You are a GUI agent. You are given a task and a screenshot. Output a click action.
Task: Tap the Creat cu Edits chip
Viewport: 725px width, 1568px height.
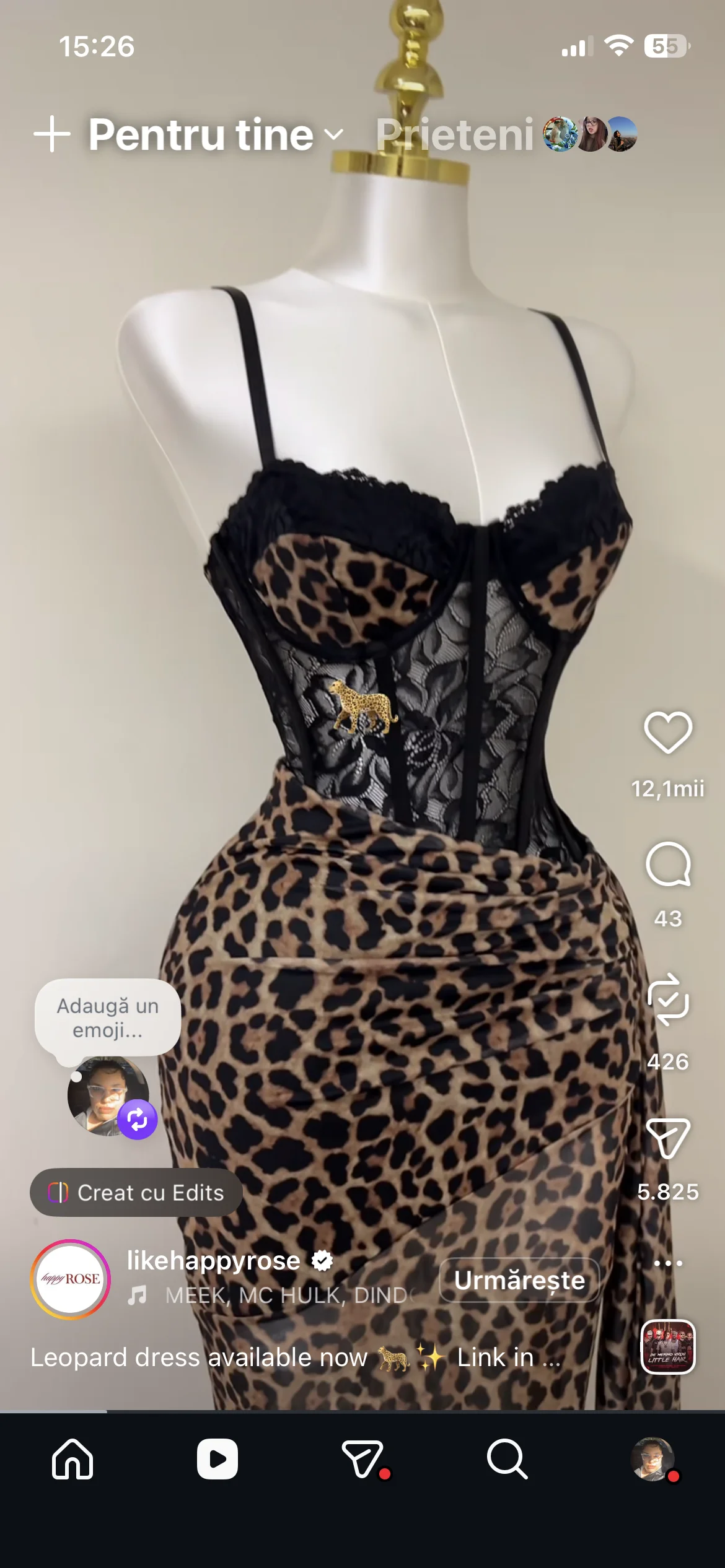coord(136,1192)
